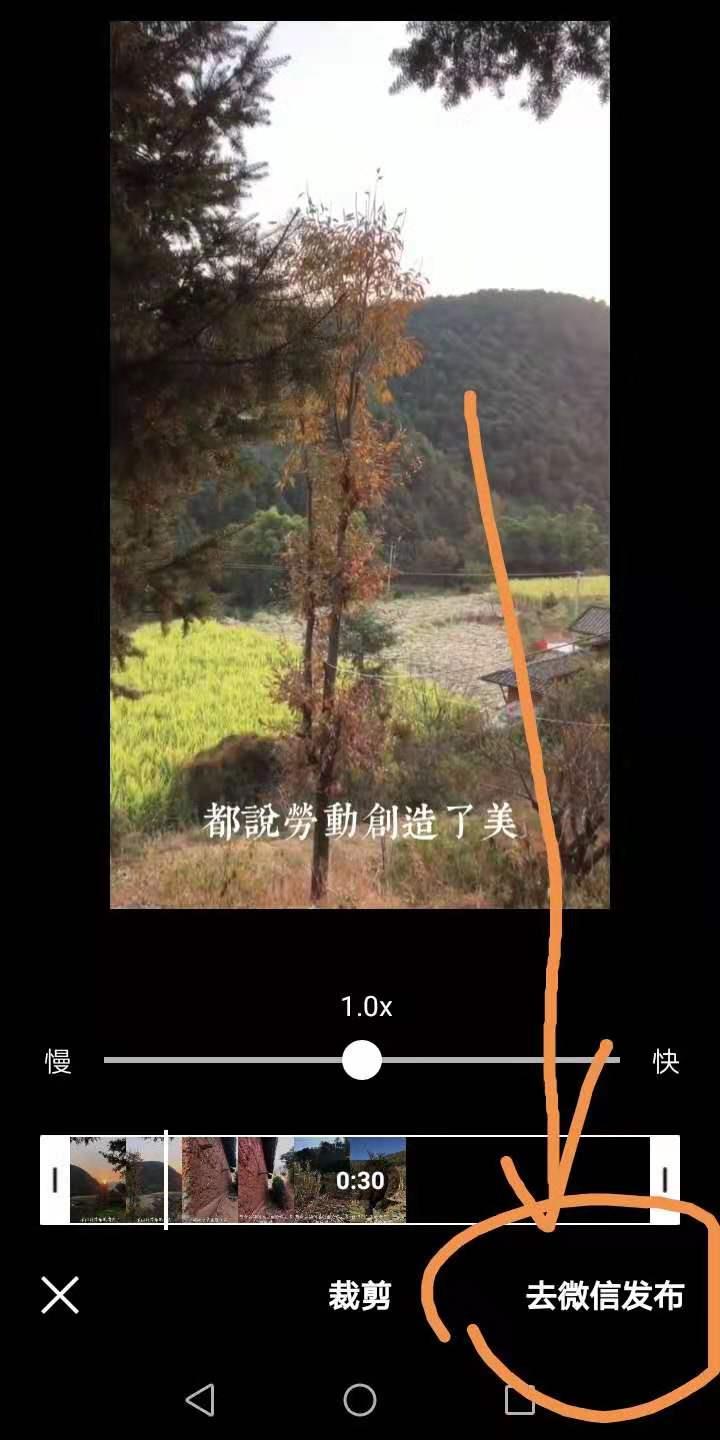The height and width of the screenshot is (1440, 720).
Task: Tap the video preview to play or pause
Action: coord(359,464)
